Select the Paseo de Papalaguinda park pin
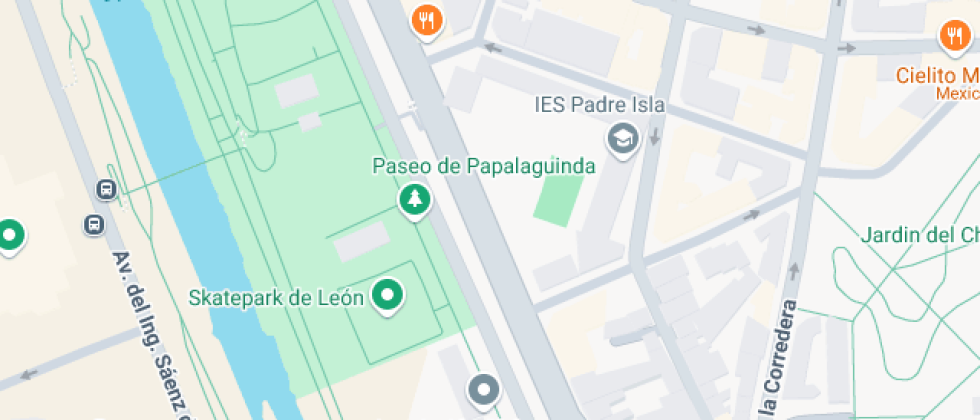 click(415, 201)
